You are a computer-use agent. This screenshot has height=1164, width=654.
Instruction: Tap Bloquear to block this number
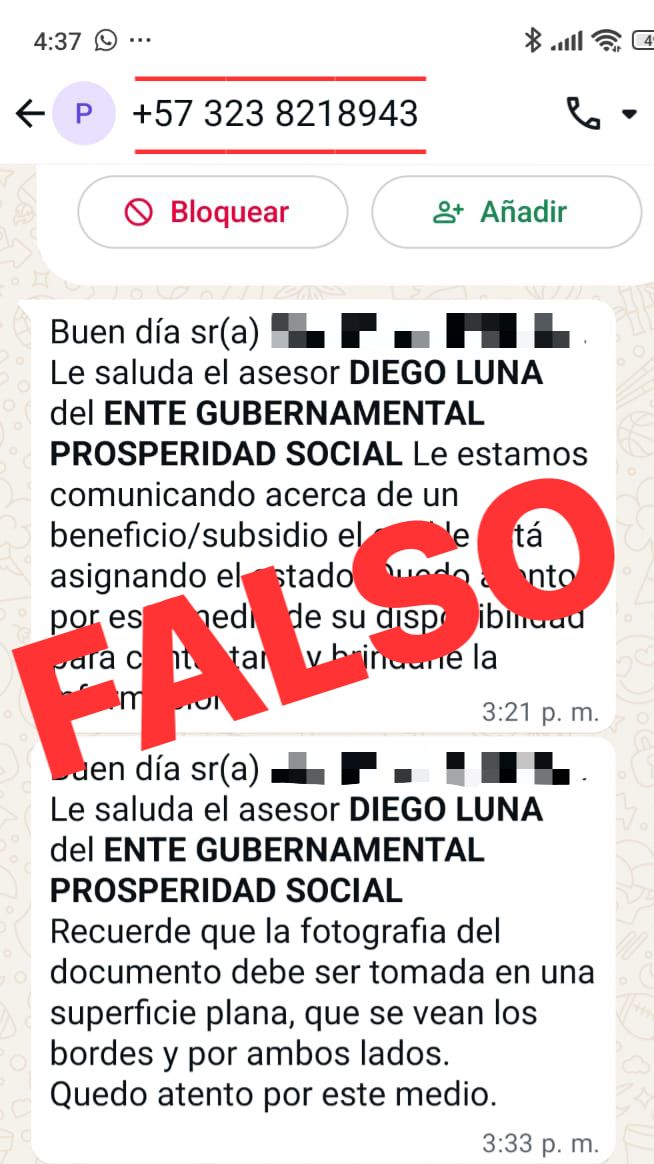tap(212, 212)
